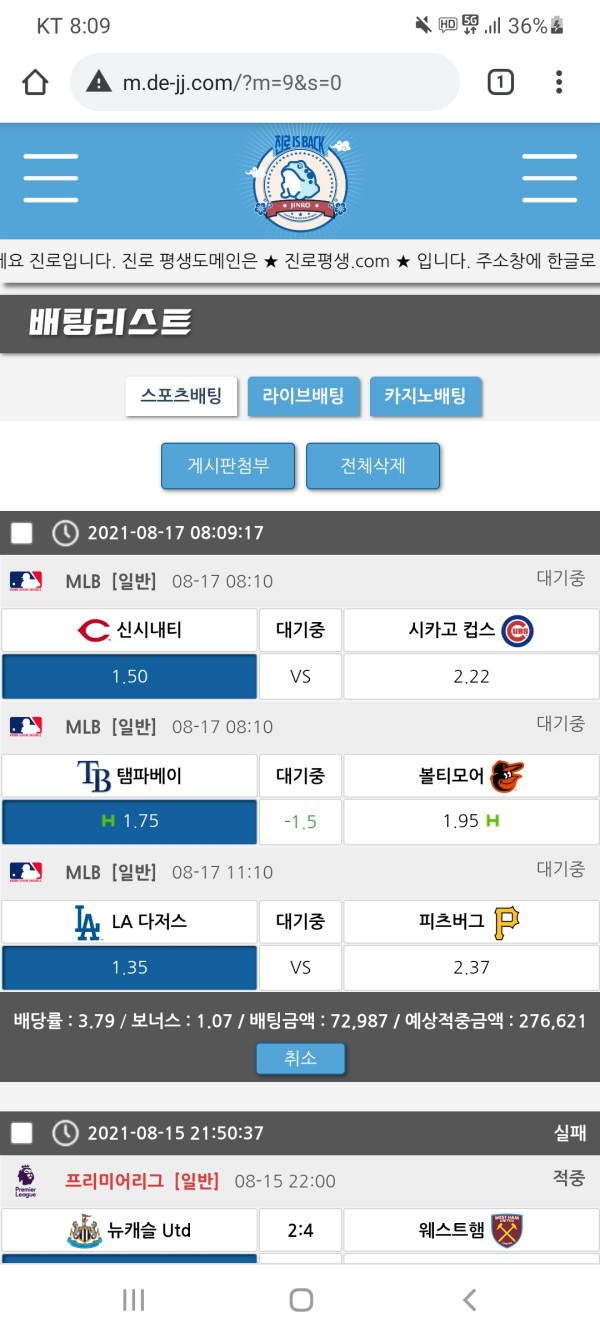Switch to the 스포츠배팅 tab

[181, 396]
